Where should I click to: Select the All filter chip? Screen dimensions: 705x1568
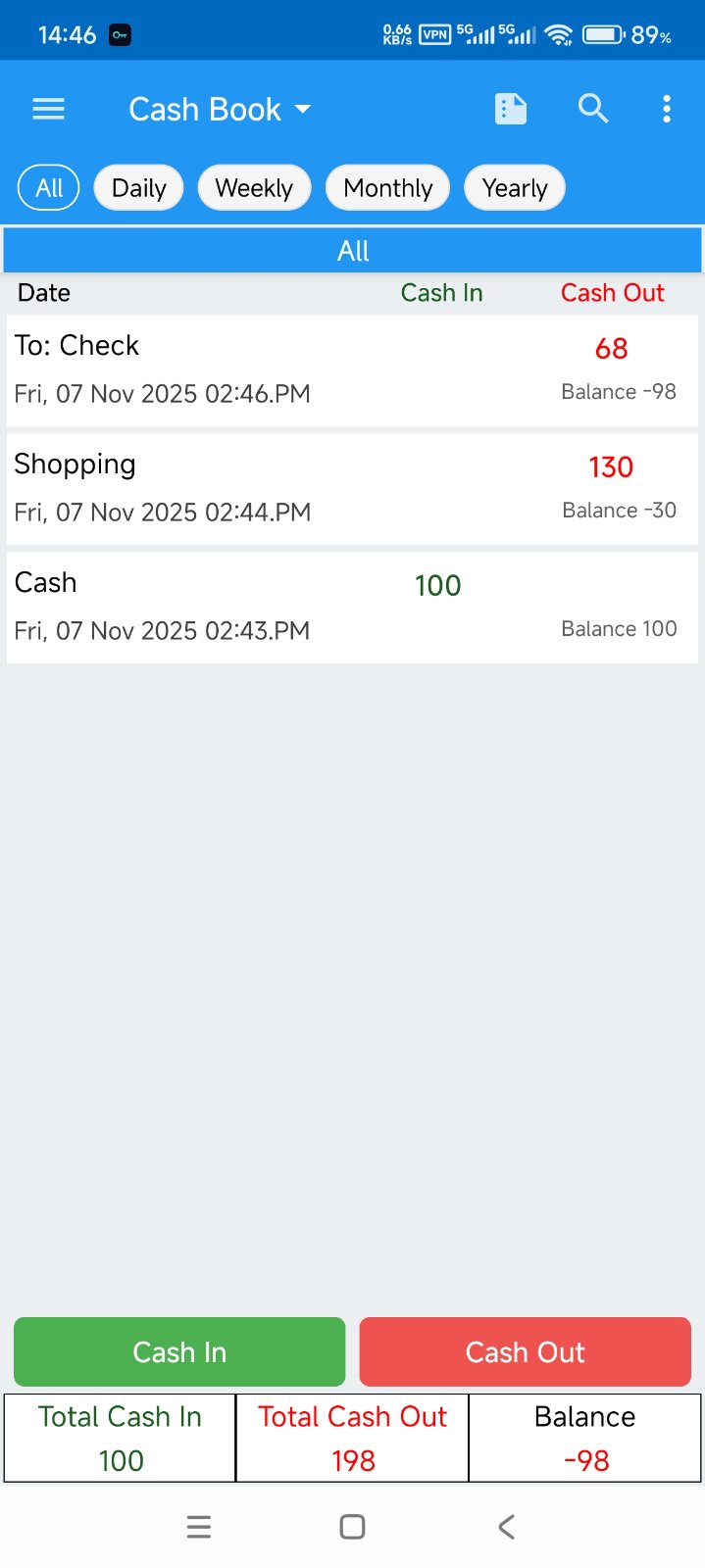49,187
